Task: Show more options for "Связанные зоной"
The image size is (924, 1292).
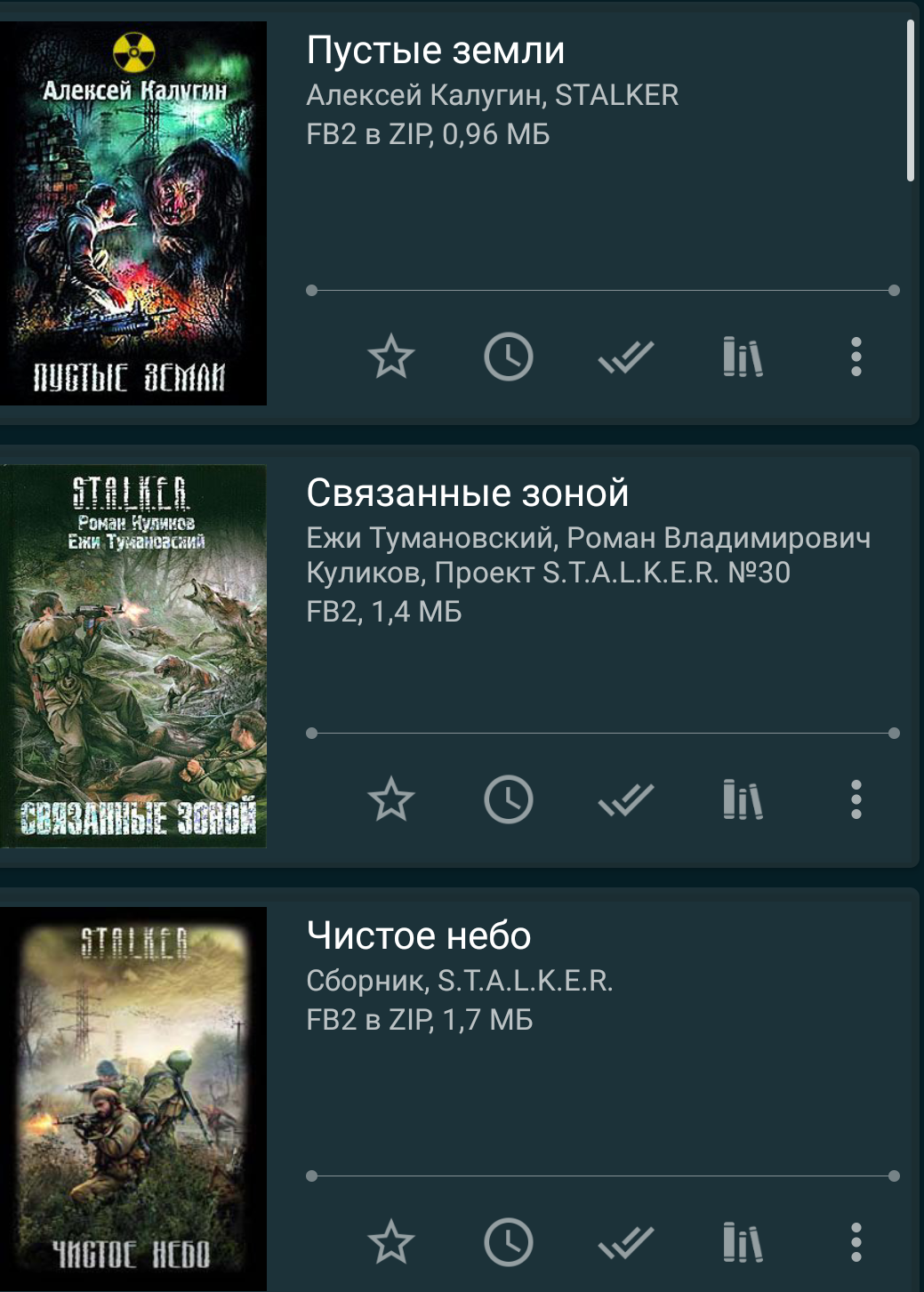Action: (856, 799)
